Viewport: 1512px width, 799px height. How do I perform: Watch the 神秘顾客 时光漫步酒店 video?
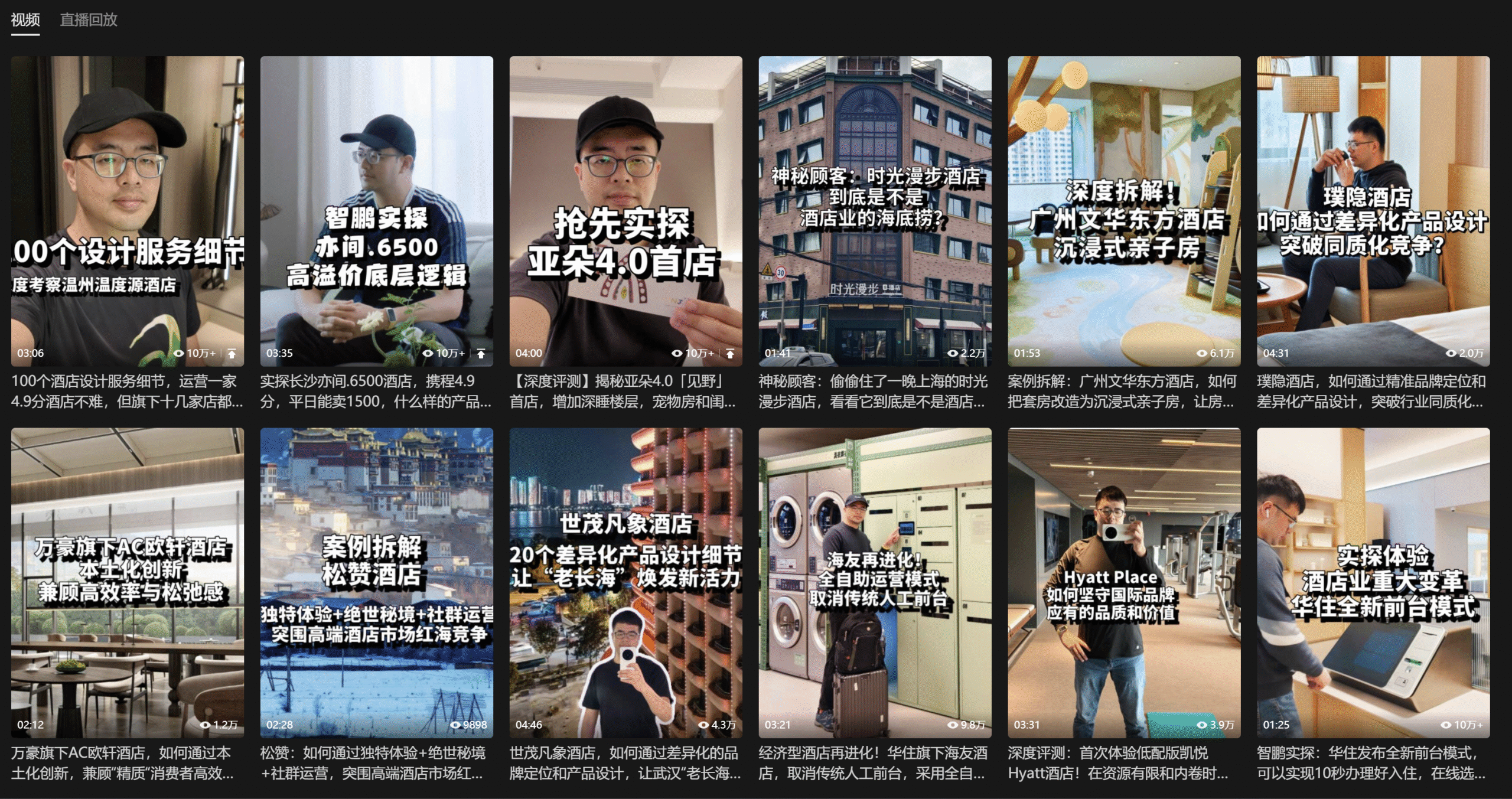point(875,211)
